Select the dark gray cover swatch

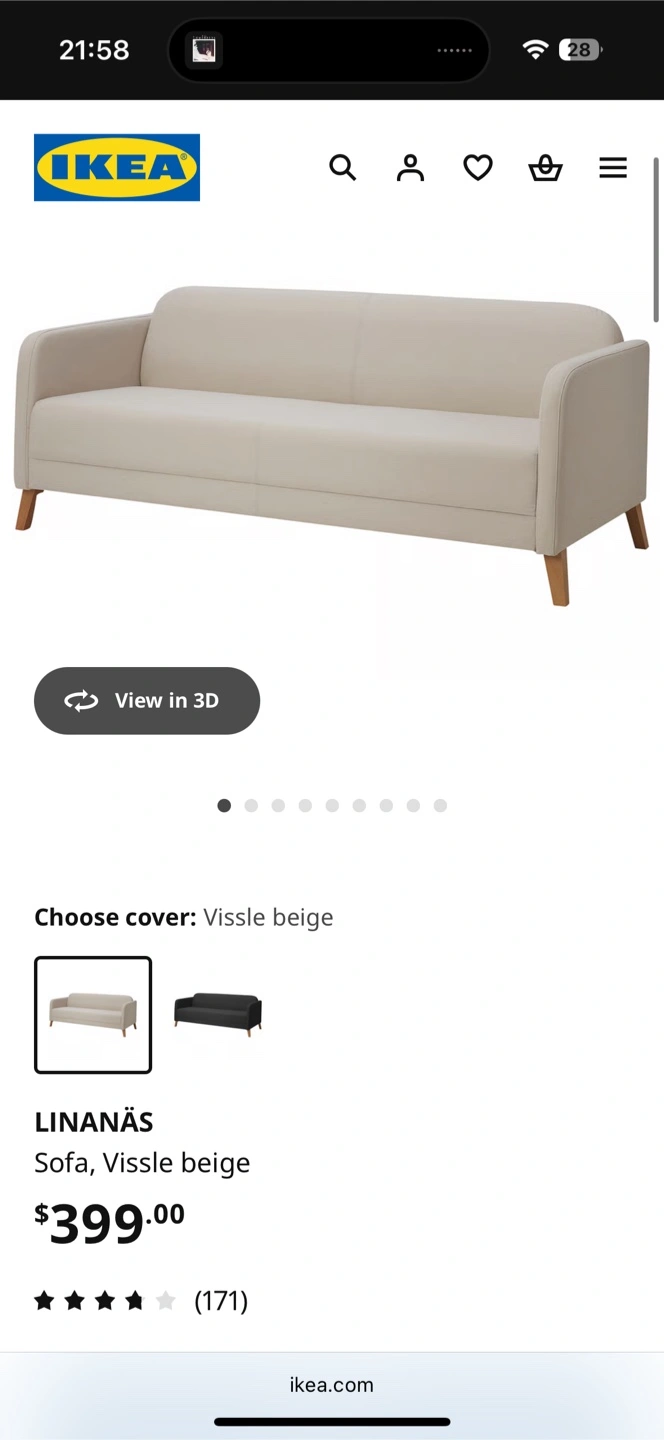(x=218, y=1014)
